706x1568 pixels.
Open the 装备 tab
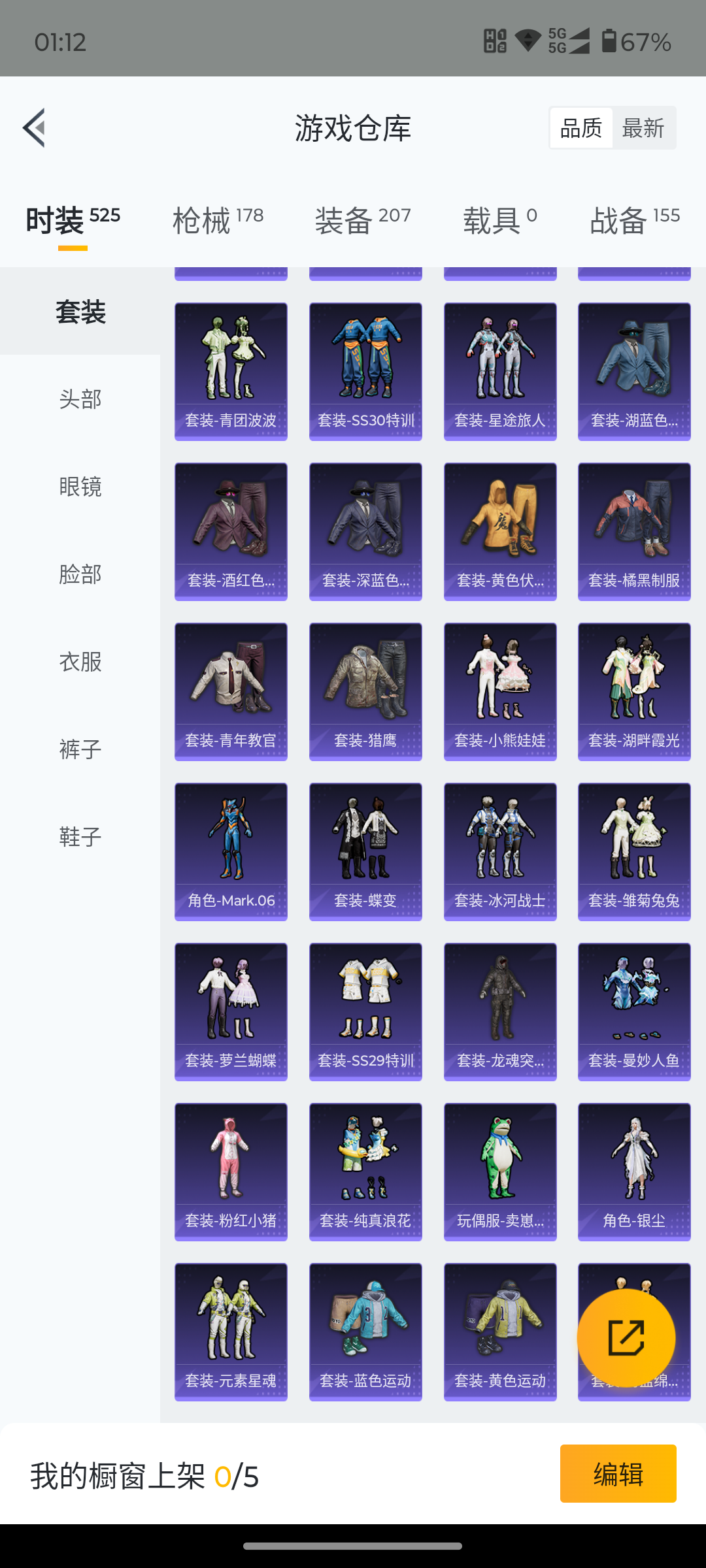pyautogui.click(x=363, y=221)
